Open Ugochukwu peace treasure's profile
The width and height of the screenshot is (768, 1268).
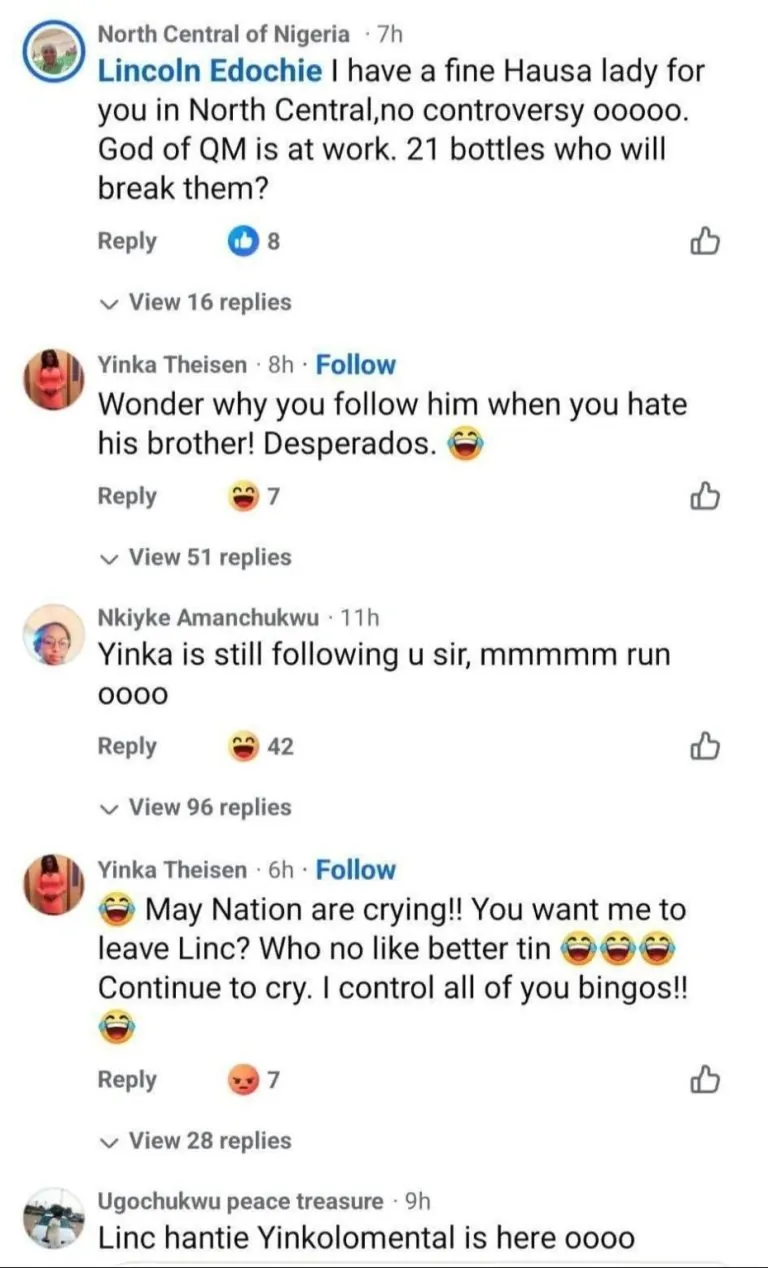(x=240, y=1201)
